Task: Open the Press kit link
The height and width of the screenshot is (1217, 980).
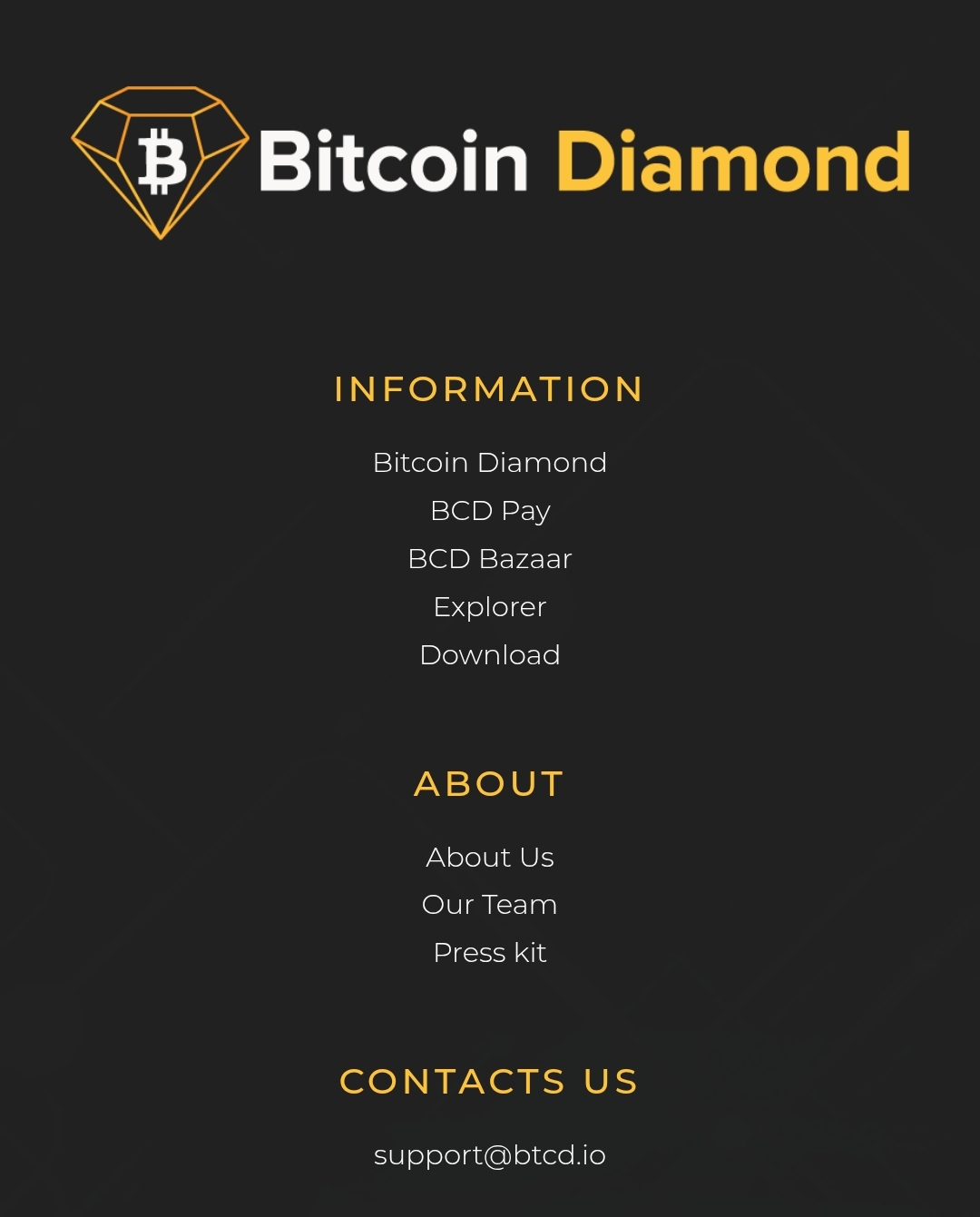Action: click(490, 953)
